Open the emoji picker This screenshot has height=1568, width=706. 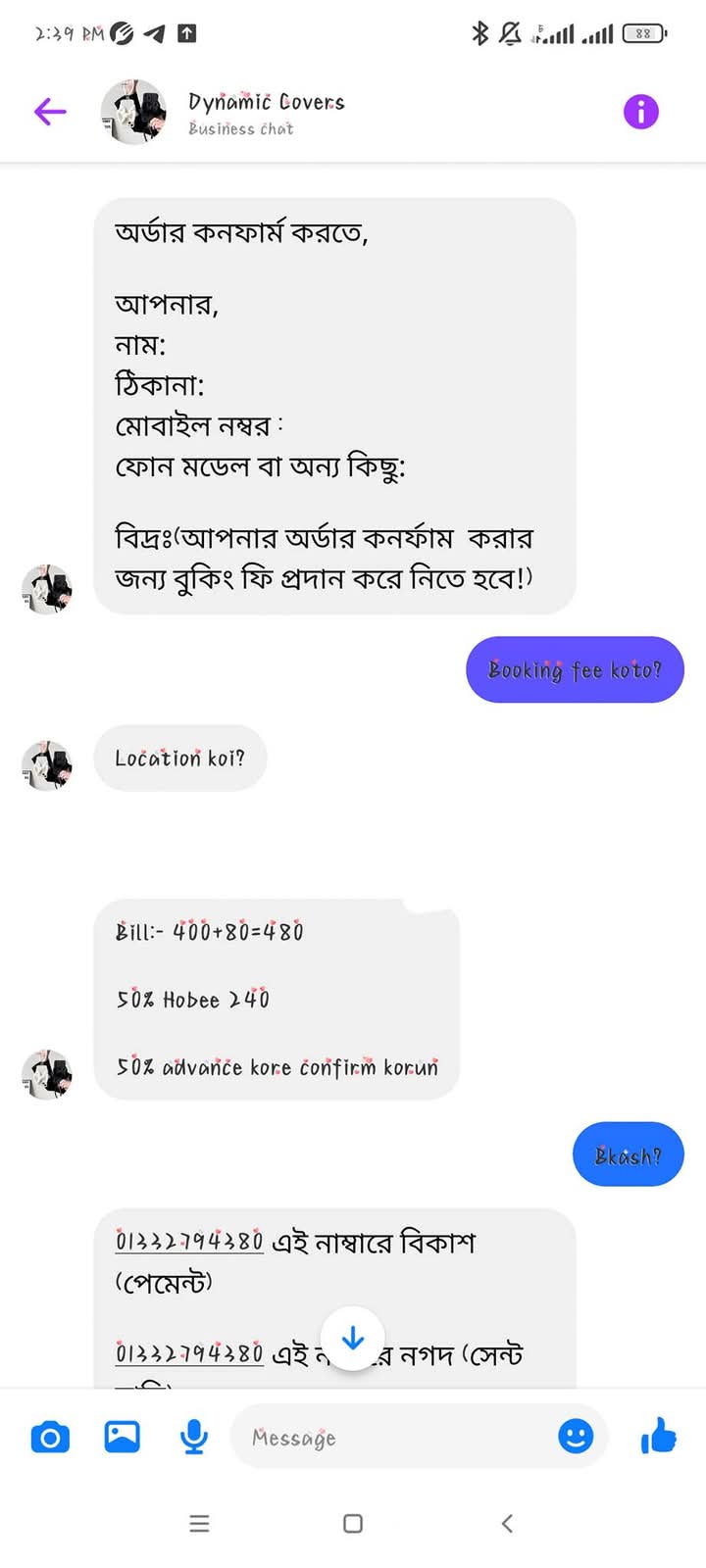[576, 1437]
